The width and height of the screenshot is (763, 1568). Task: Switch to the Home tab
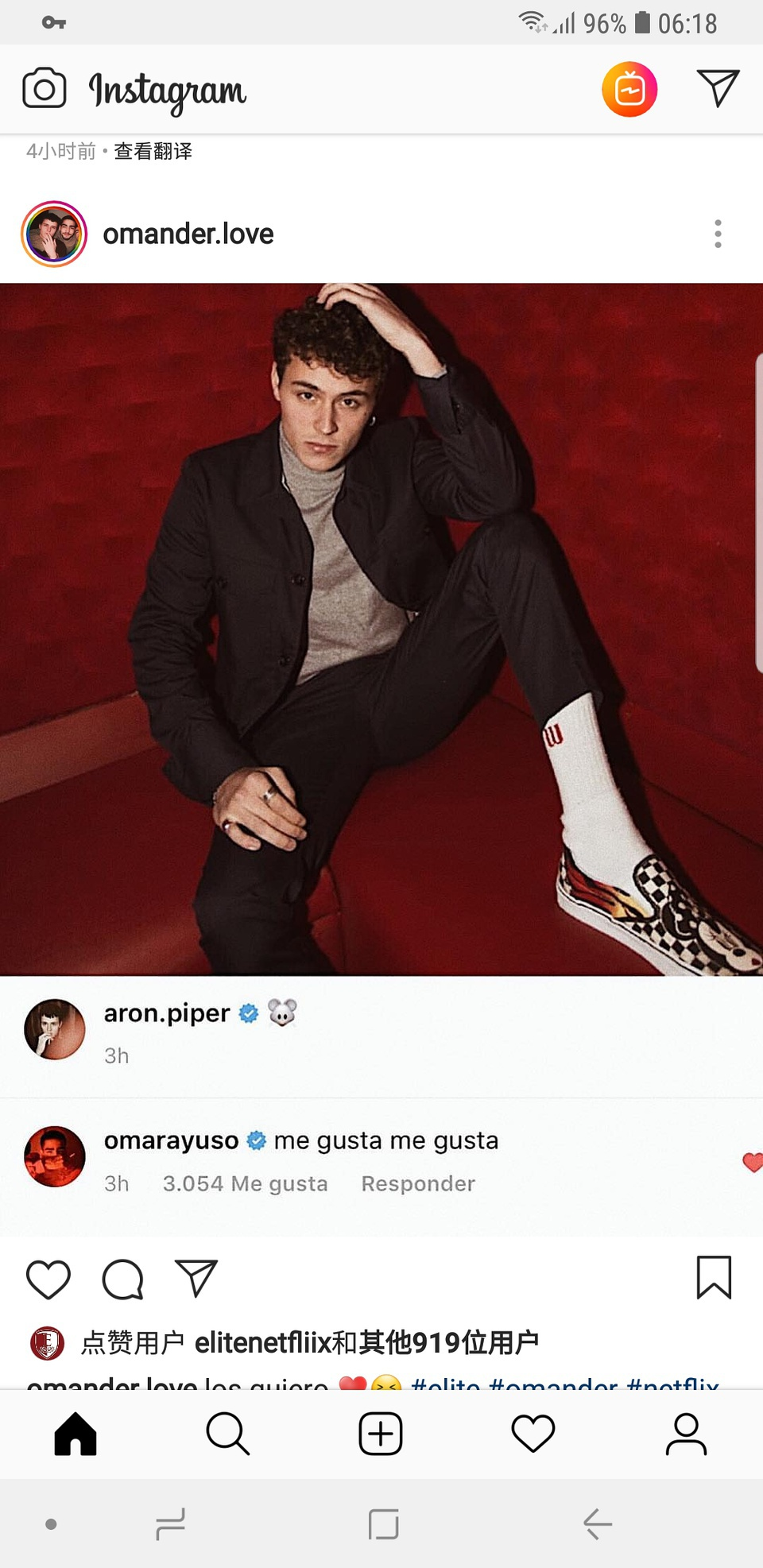point(76,1434)
